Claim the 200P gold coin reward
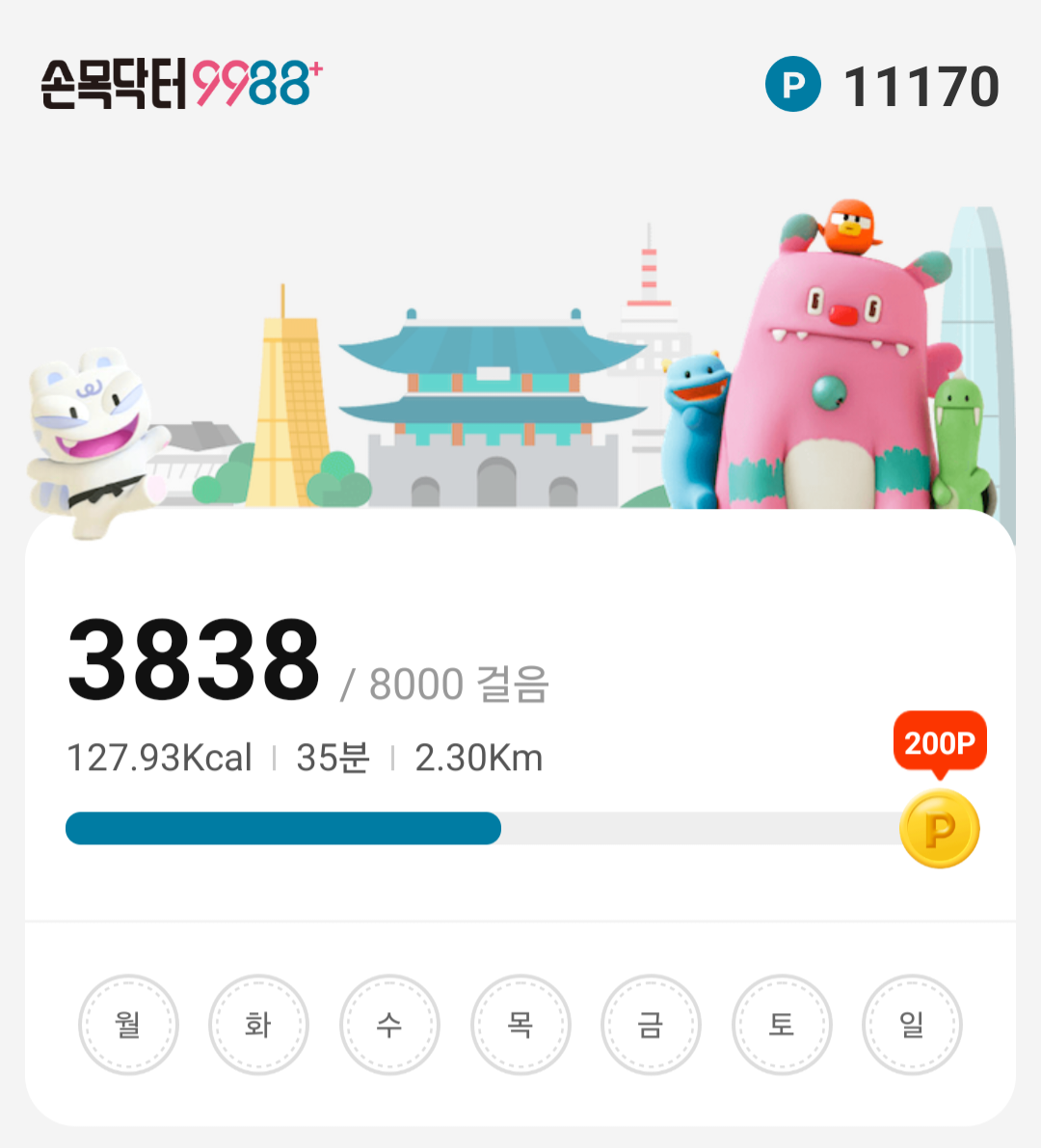Screen dimensions: 1041x1148 939,829
